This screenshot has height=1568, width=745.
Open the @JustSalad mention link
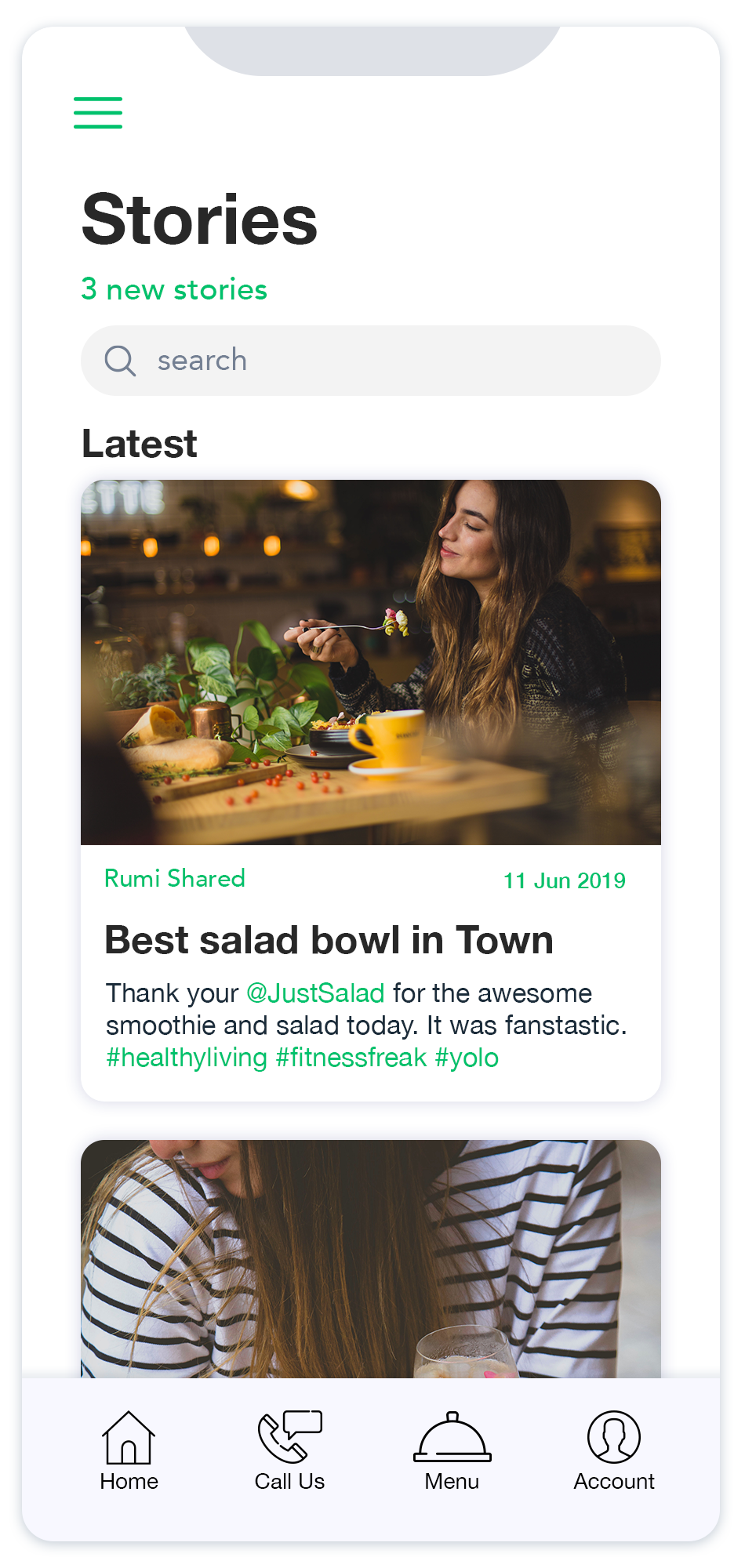tap(315, 993)
